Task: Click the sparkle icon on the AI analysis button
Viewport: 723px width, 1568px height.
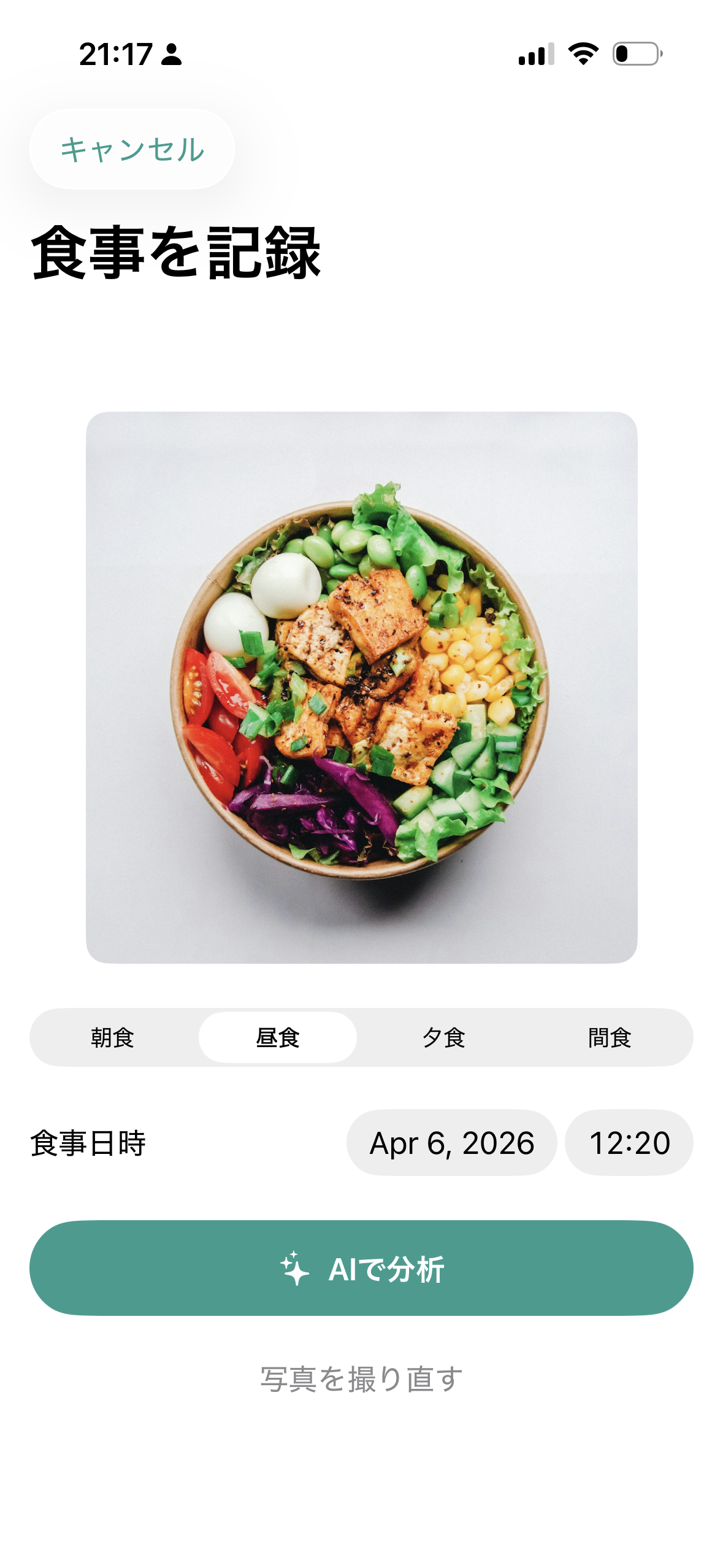Action: [294, 1267]
